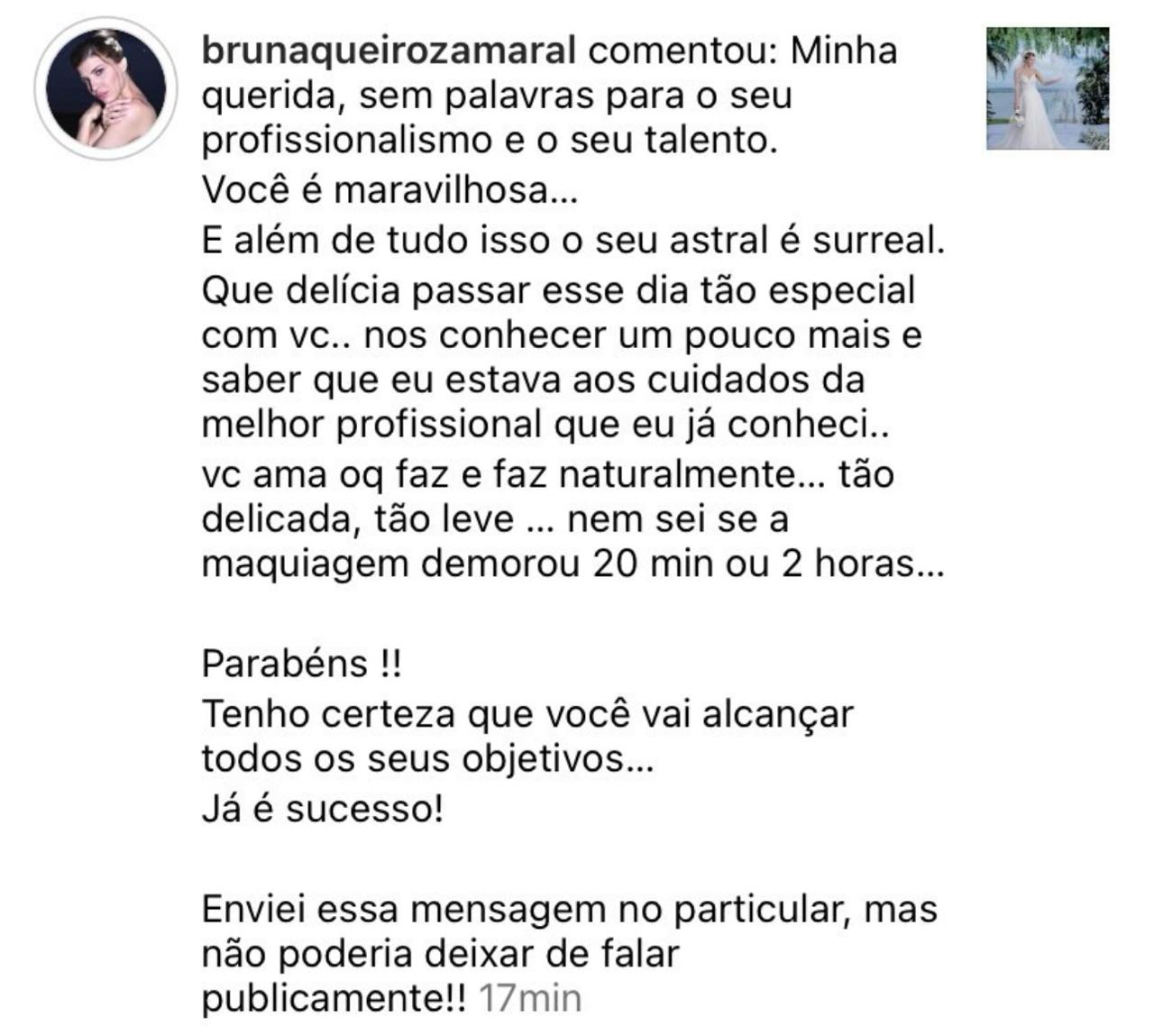Image resolution: width=1154 pixels, height=1036 pixels.
Task: Open brunaqueirozamaral's profile picture
Action: 105,88
